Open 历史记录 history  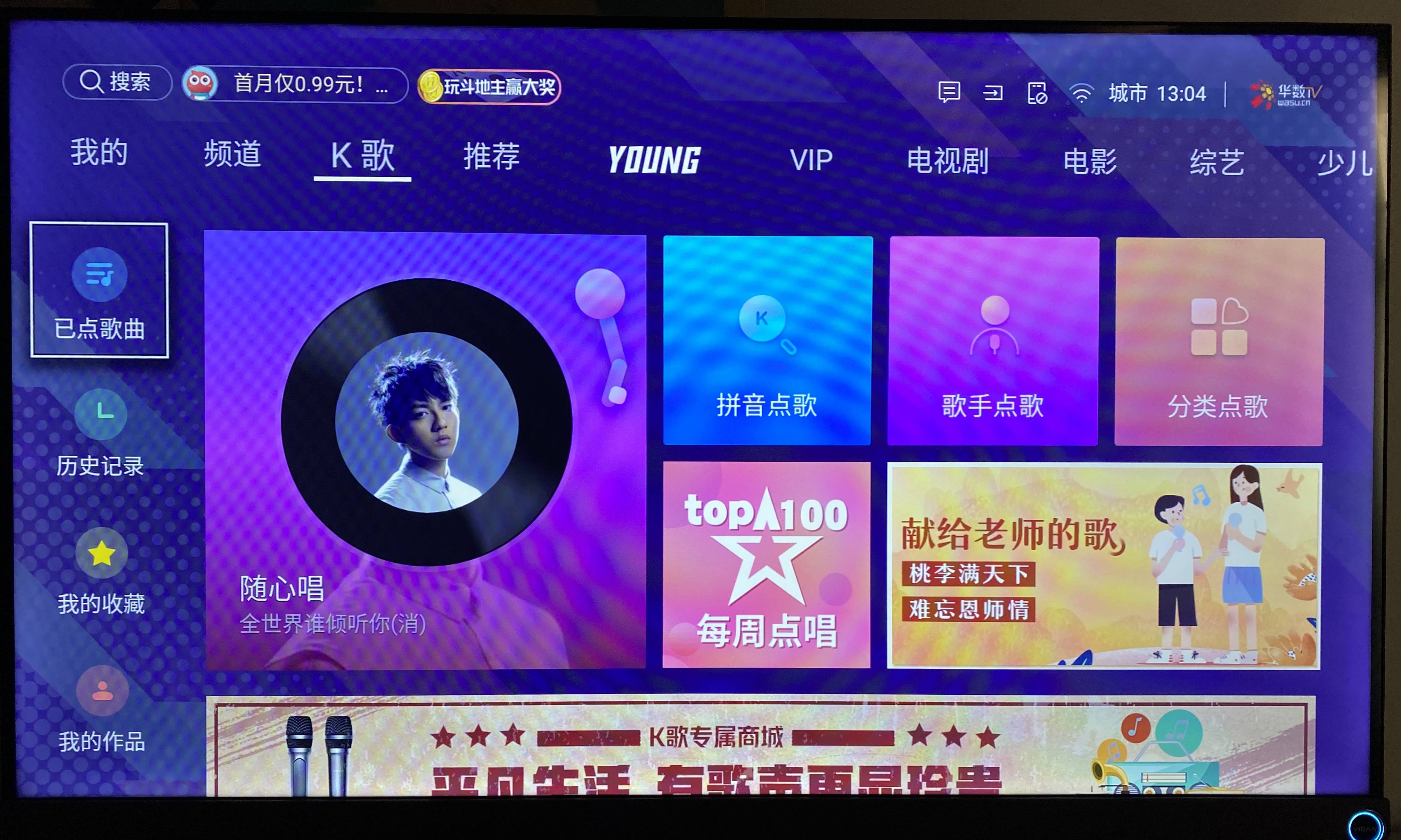coord(100,433)
